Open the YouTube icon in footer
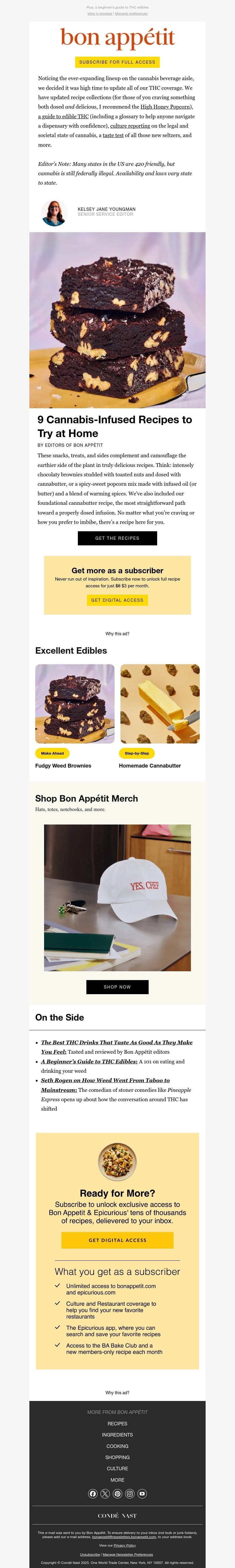Viewport: 235px width, 1568px height. 142,1494
